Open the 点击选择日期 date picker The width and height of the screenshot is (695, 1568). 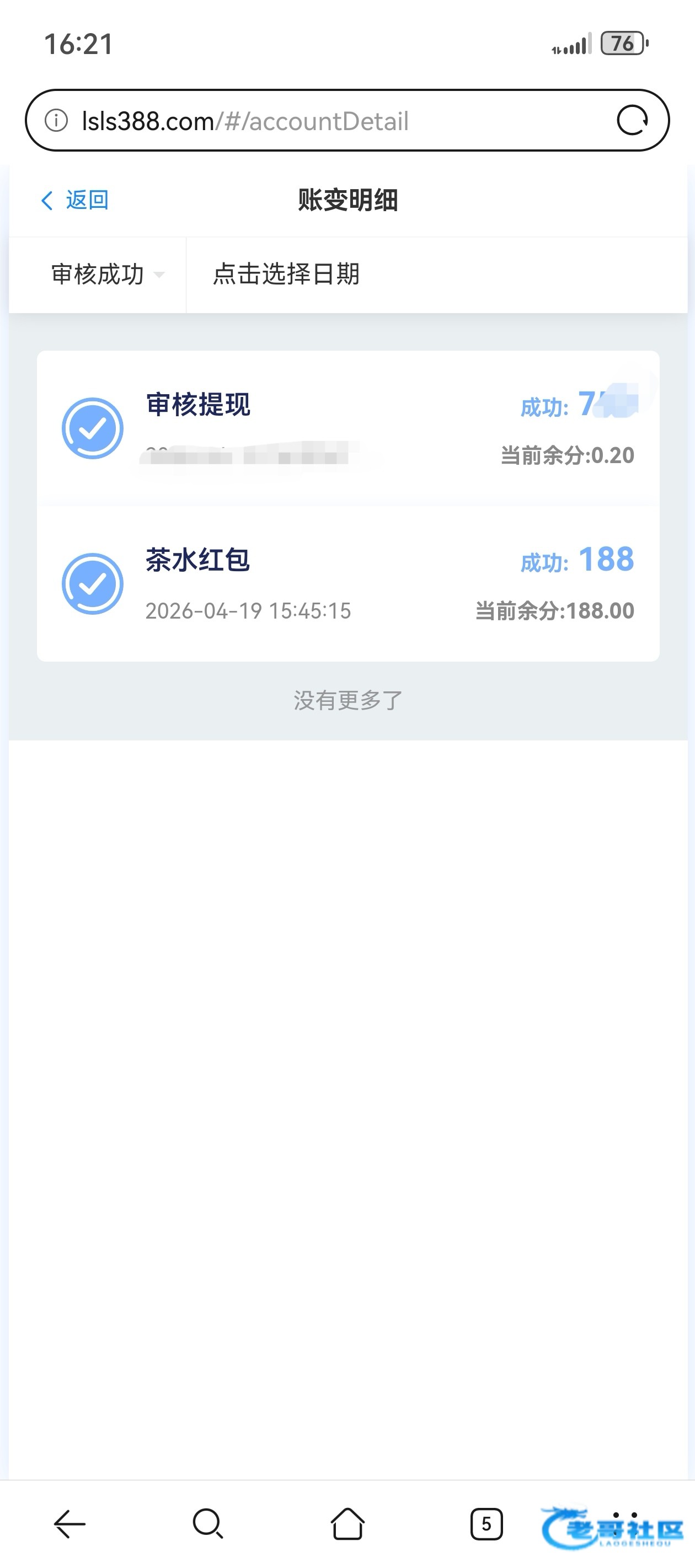click(x=286, y=275)
